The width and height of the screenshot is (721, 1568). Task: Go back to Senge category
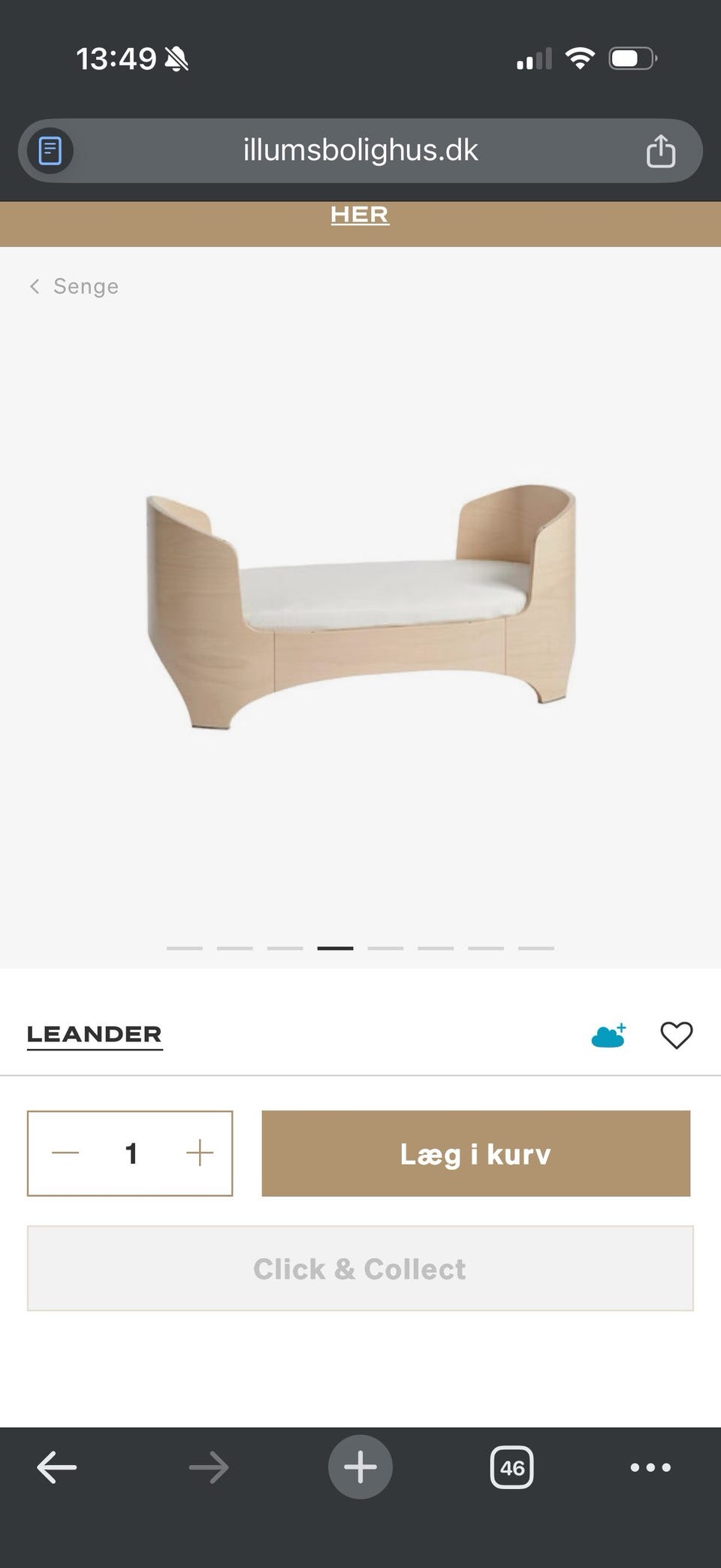pyautogui.click(x=74, y=286)
